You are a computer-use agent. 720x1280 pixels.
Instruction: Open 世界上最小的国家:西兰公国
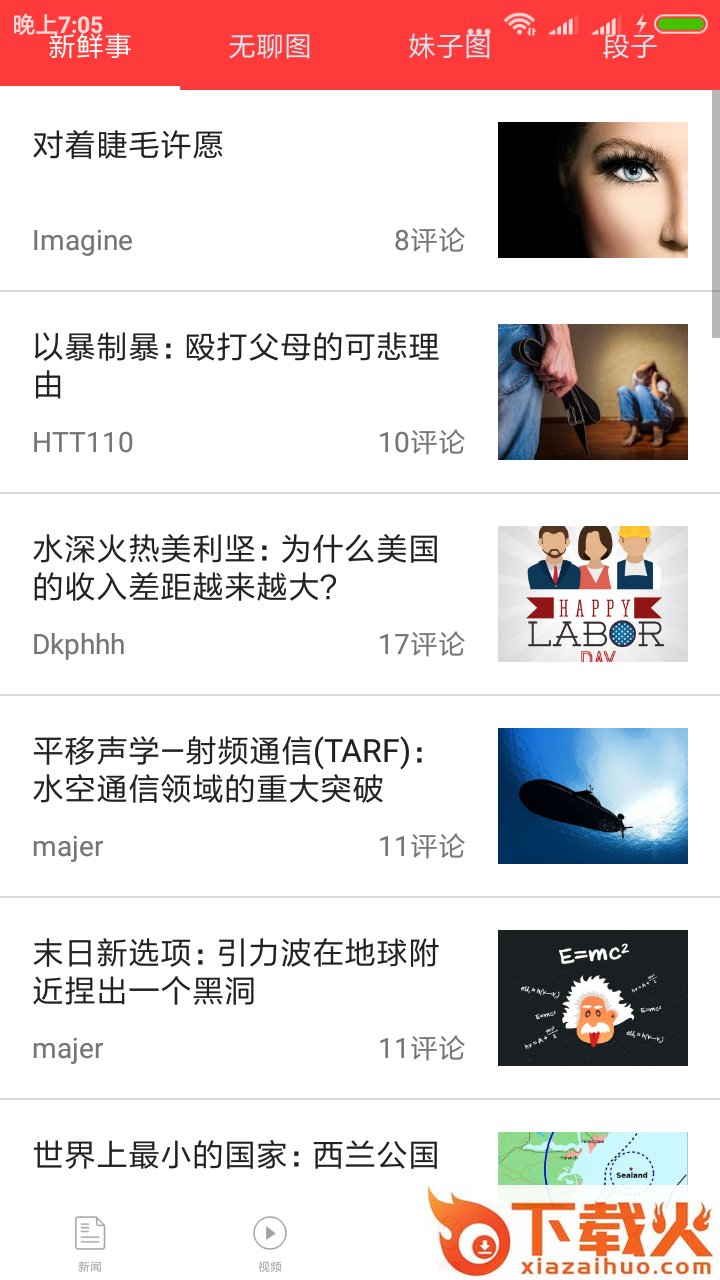click(x=236, y=1156)
